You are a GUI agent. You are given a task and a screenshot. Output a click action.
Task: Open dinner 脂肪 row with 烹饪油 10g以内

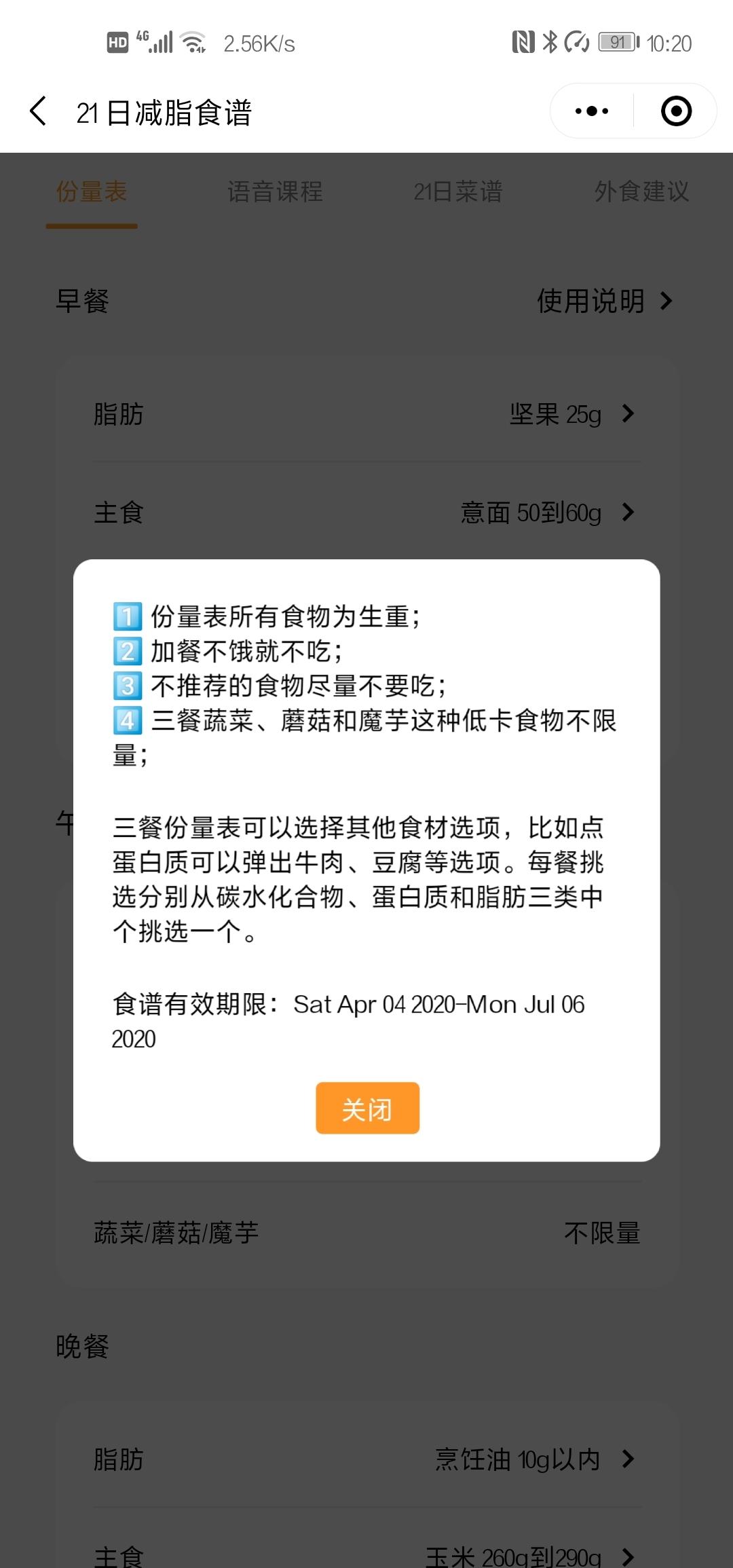[366, 1459]
